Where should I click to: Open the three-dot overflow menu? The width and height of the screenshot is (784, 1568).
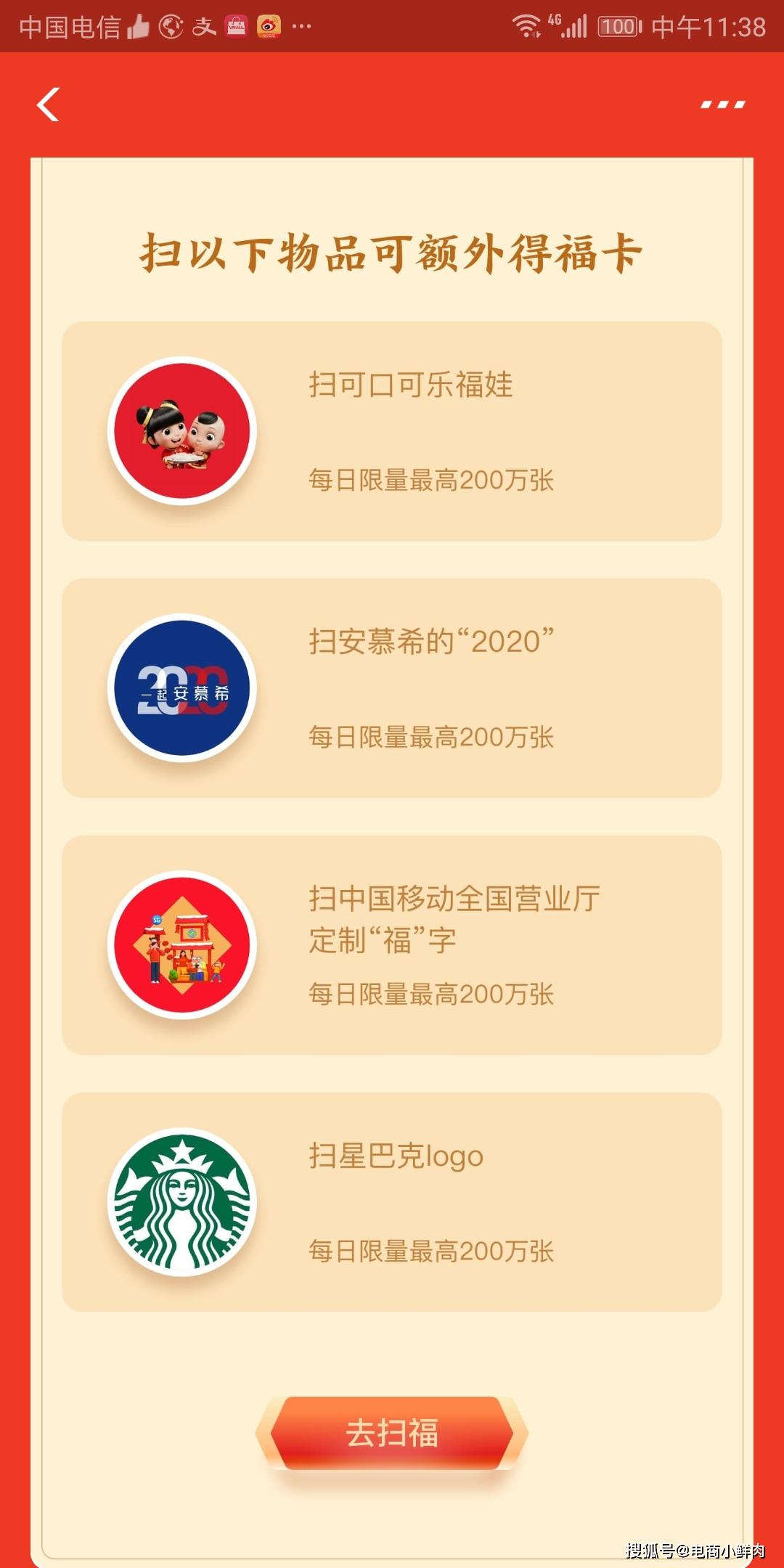pyautogui.click(x=722, y=105)
